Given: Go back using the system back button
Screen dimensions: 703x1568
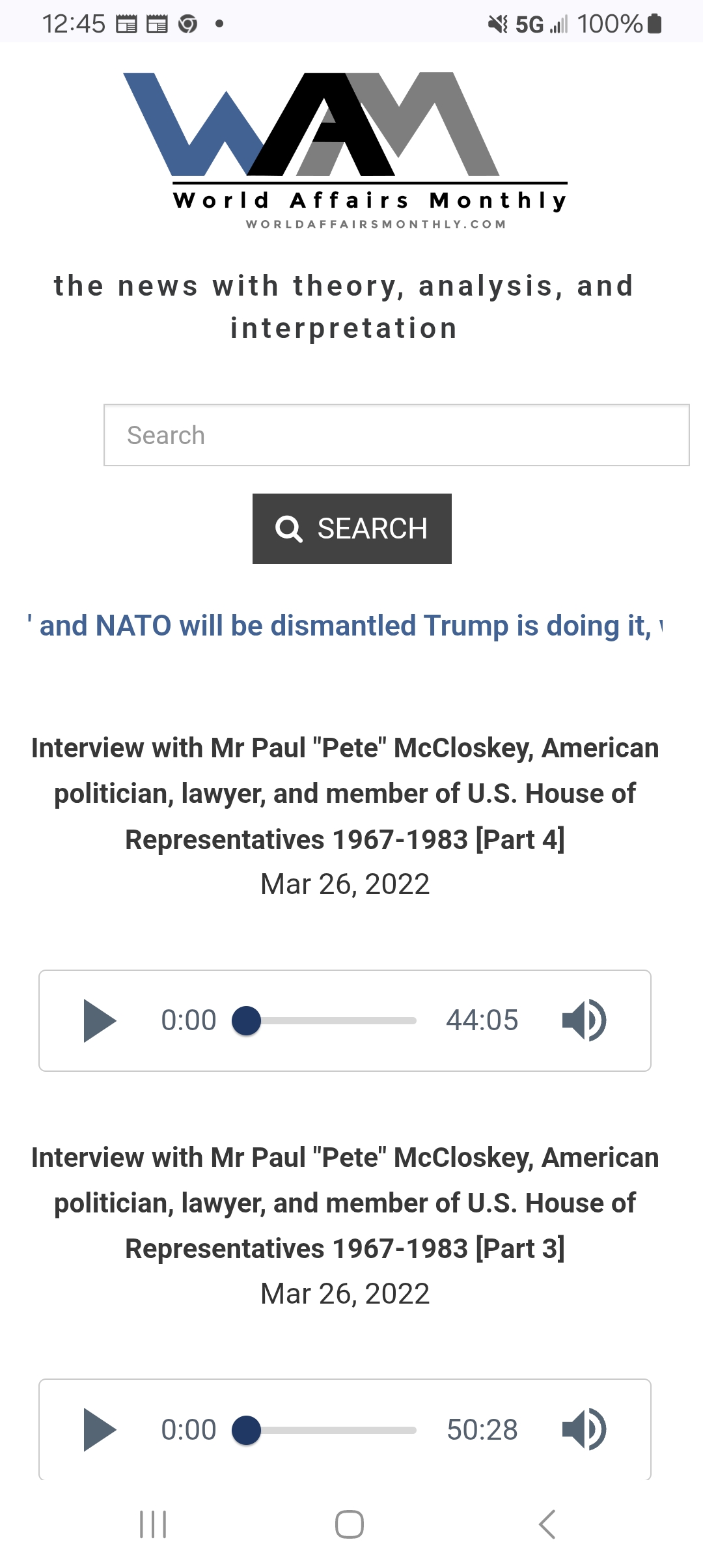Looking at the screenshot, I should point(547,1524).
